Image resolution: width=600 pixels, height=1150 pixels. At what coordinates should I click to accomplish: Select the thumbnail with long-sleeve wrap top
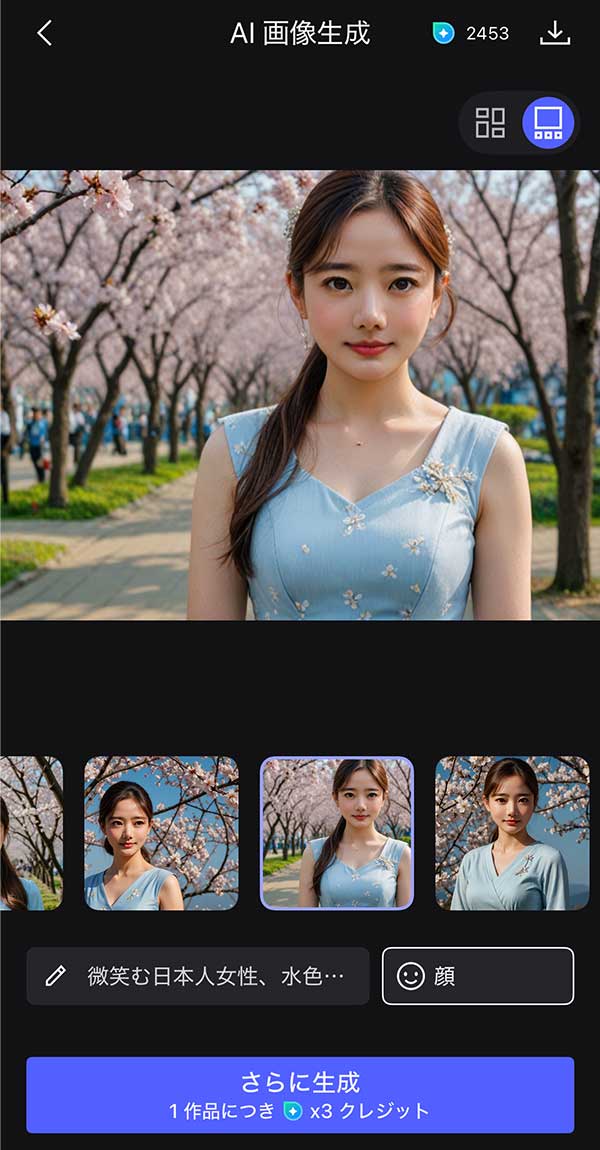pos(512,833)
